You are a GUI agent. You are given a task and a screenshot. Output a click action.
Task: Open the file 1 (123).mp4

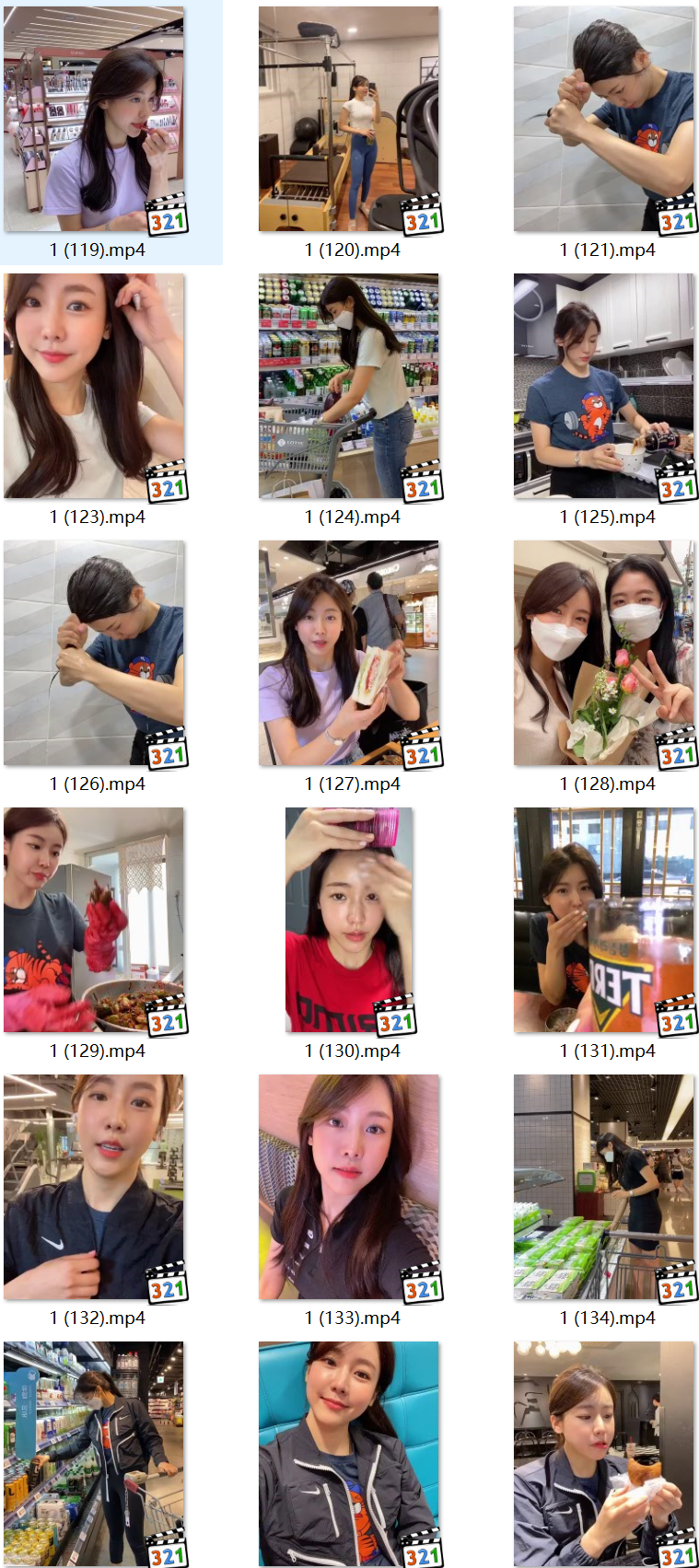point(94,387)
